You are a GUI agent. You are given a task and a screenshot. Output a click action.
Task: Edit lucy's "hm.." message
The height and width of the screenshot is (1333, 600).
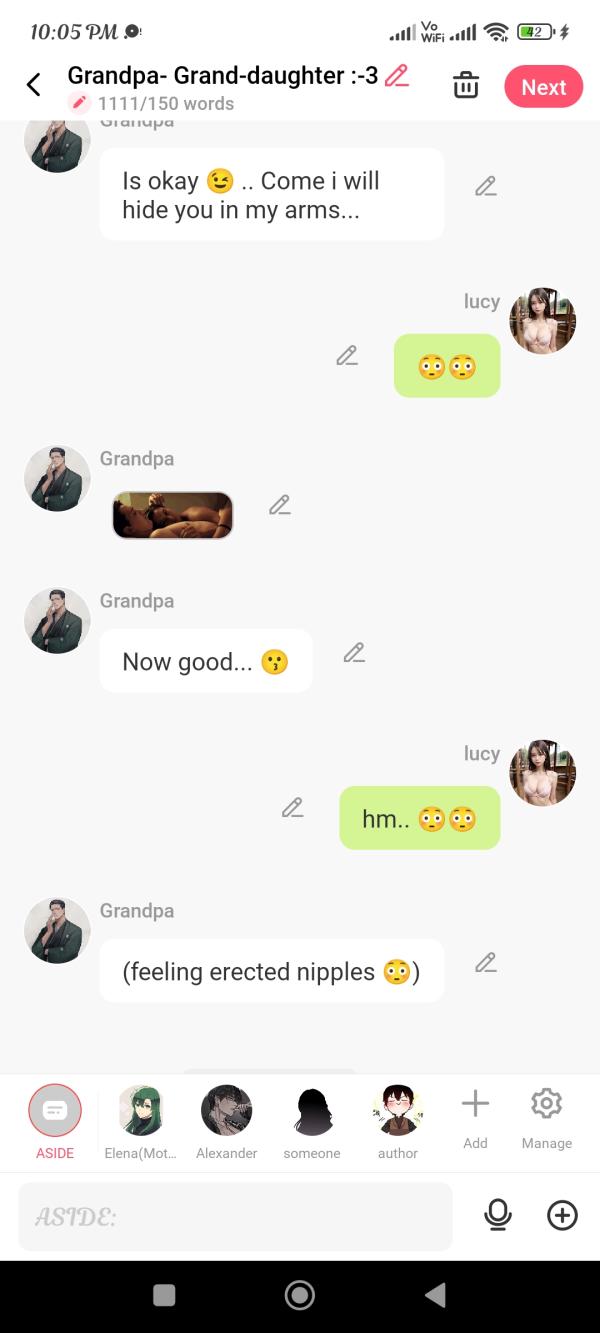[x=292, y=808]
